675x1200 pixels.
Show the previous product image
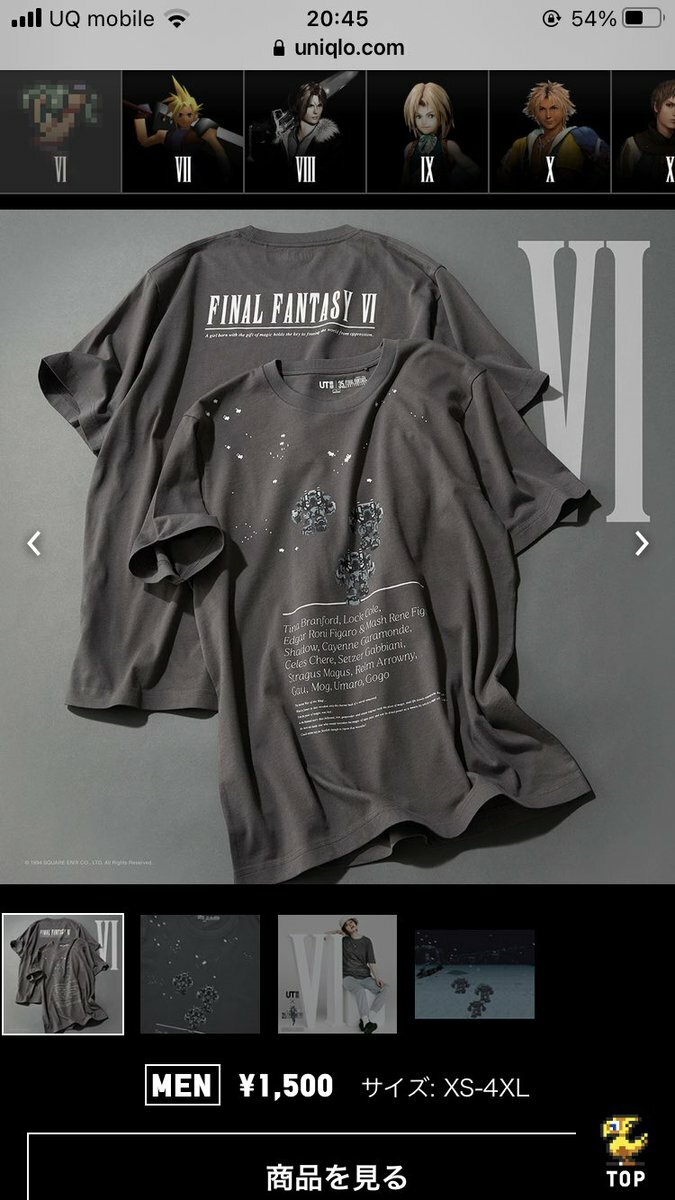pos(34,543)
